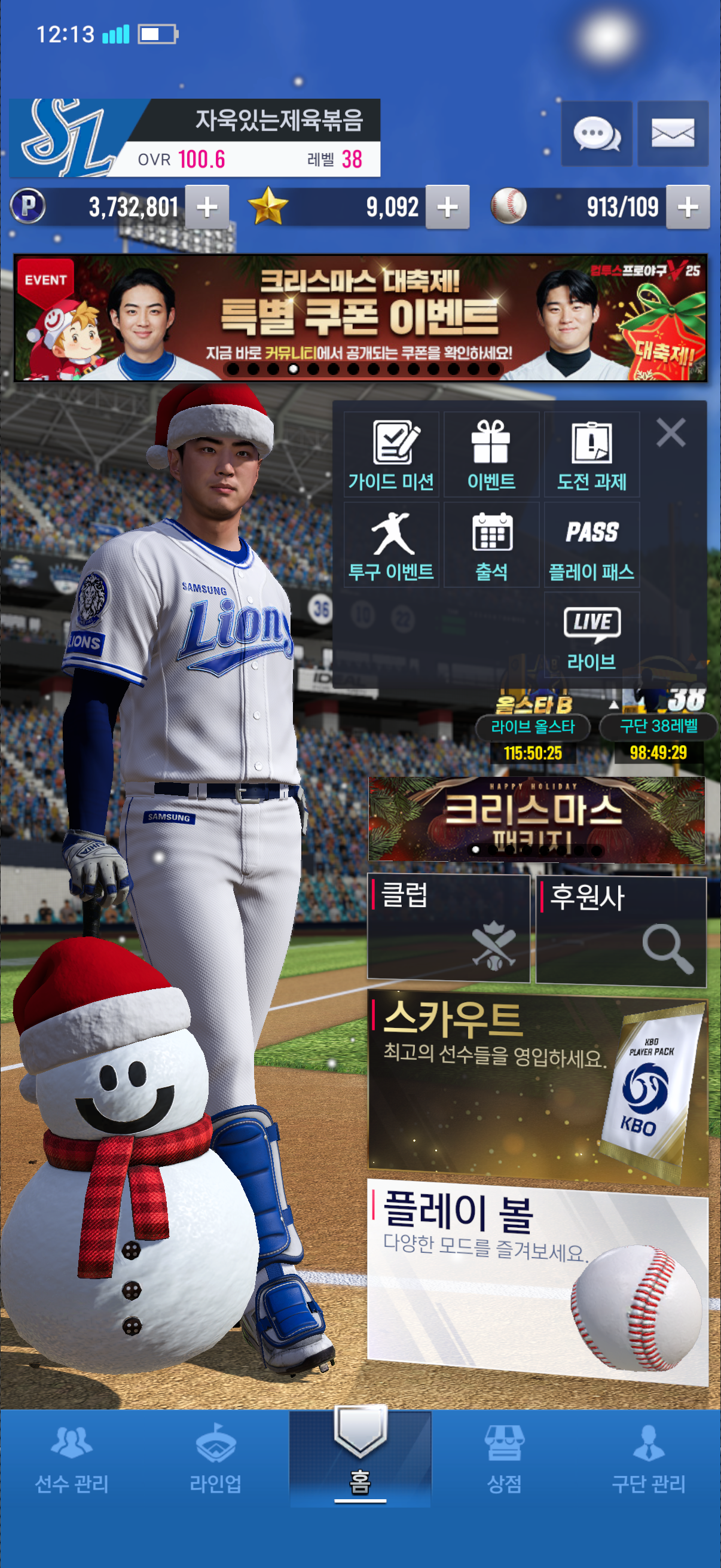Open the 이벤트 gift menu
This screenshot has width=721, height=1568.
click(491, 454)
